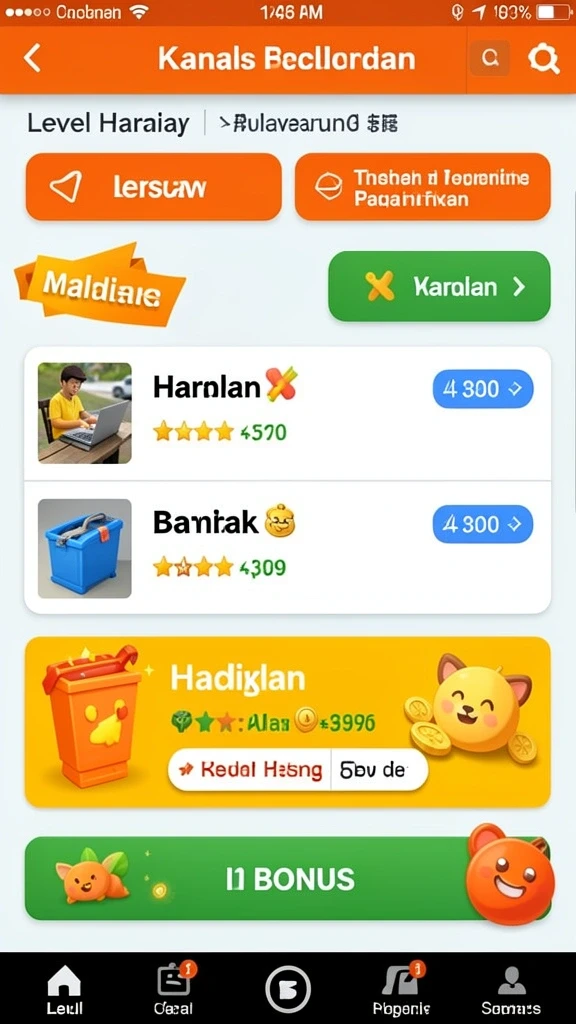Open the Bantak list item
Viewport: 576px width, 1024px height.
[287, 548]
